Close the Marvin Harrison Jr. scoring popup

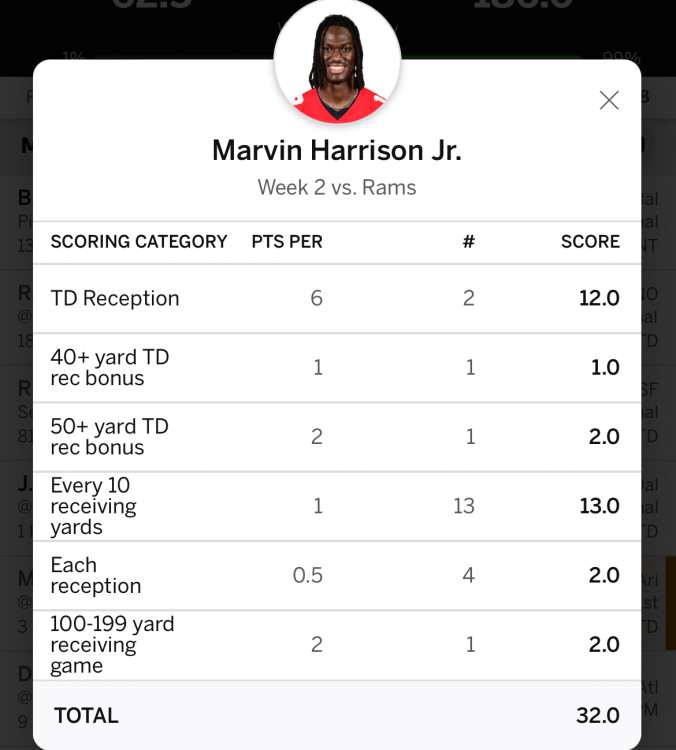(x=609, y=100)
